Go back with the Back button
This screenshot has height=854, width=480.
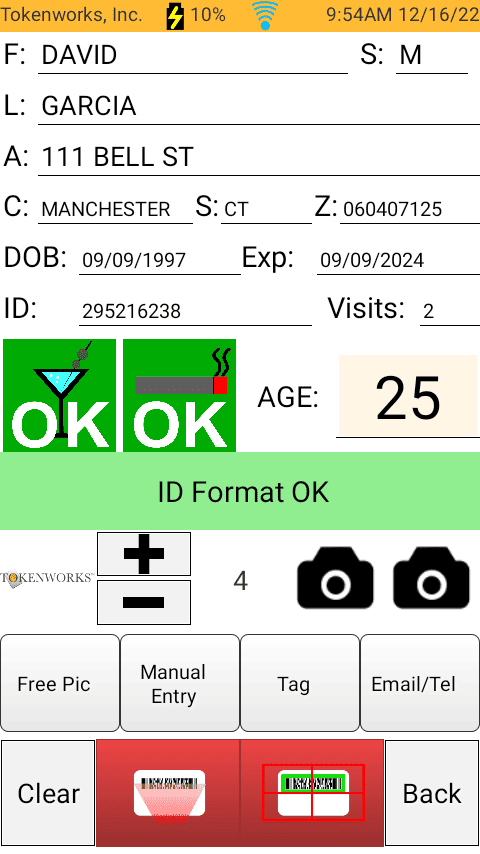432,792
